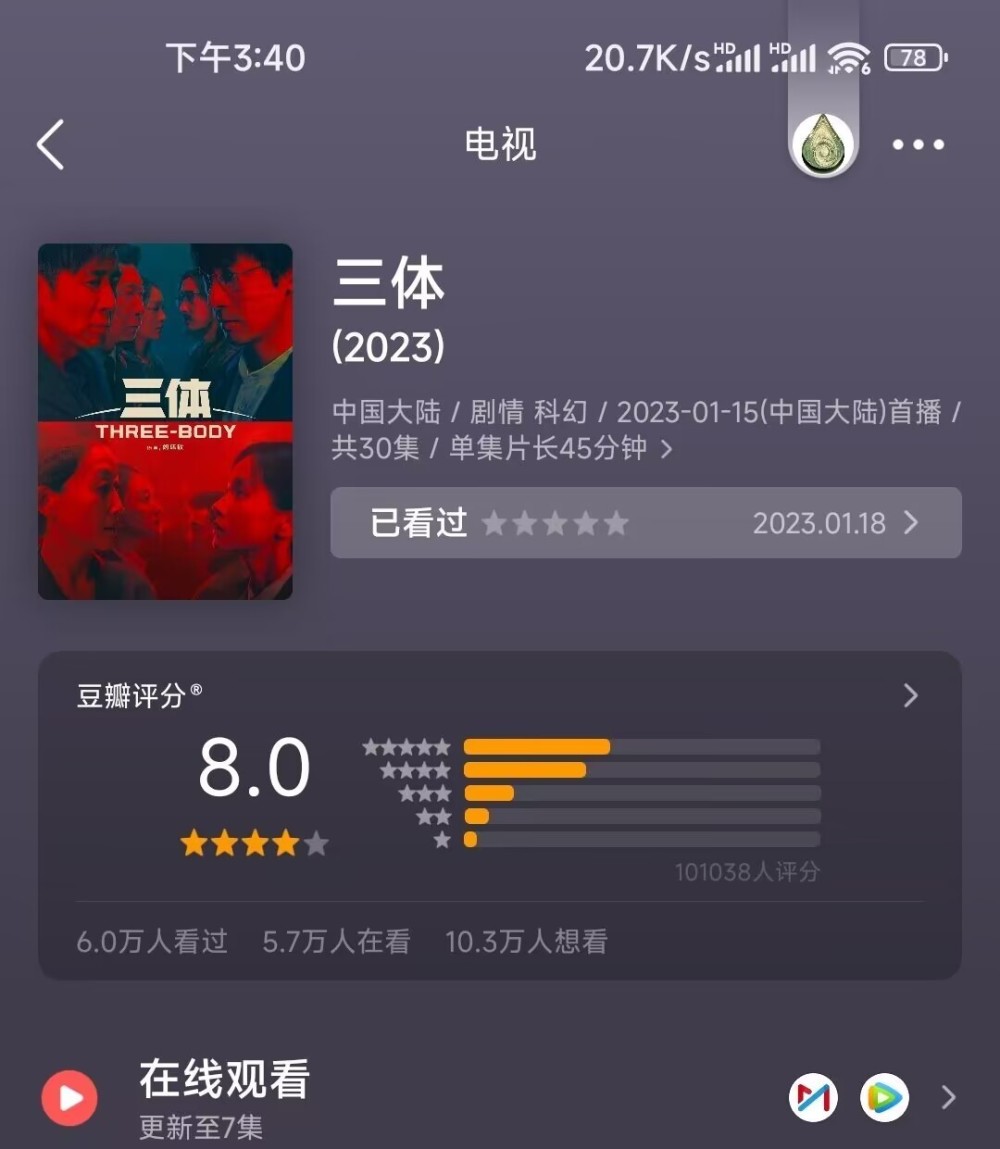Open the 豆瓣评分 rating details
The height and width of the screenshot is (1149, 1000).
coord(909,696)
